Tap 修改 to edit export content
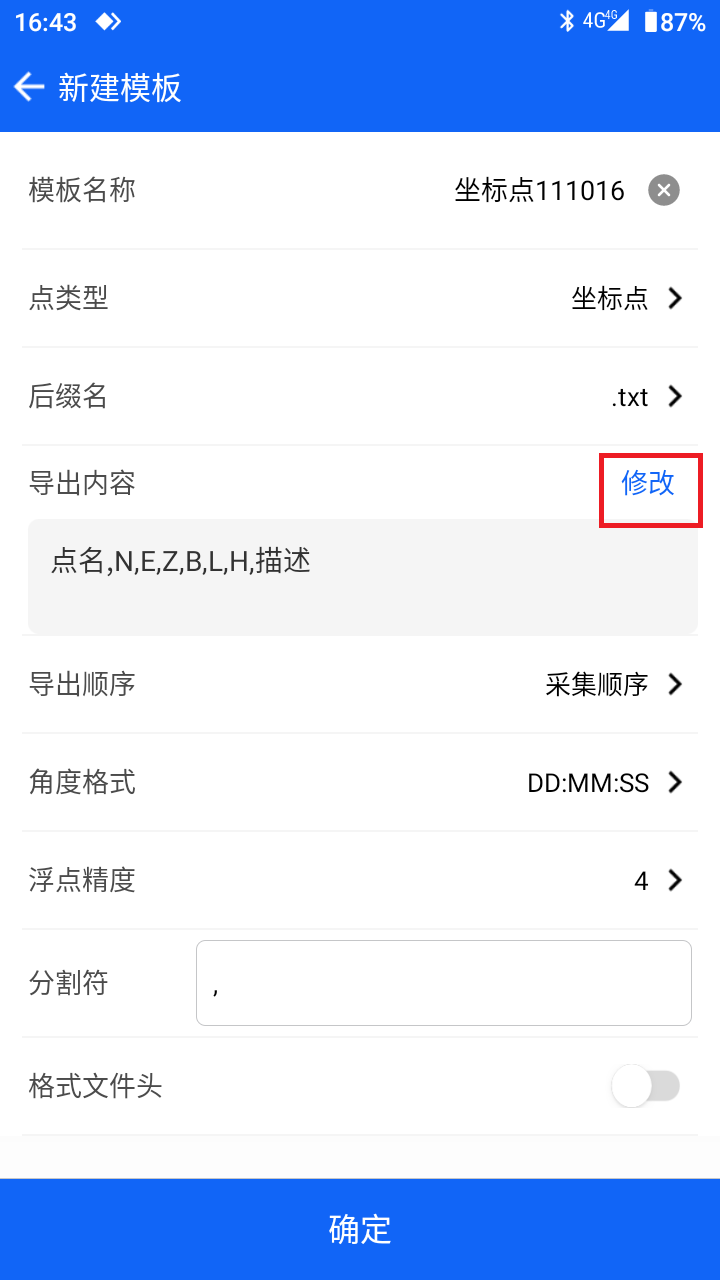The height and width of the screenshot is (1280, 720). coord(649,483)
